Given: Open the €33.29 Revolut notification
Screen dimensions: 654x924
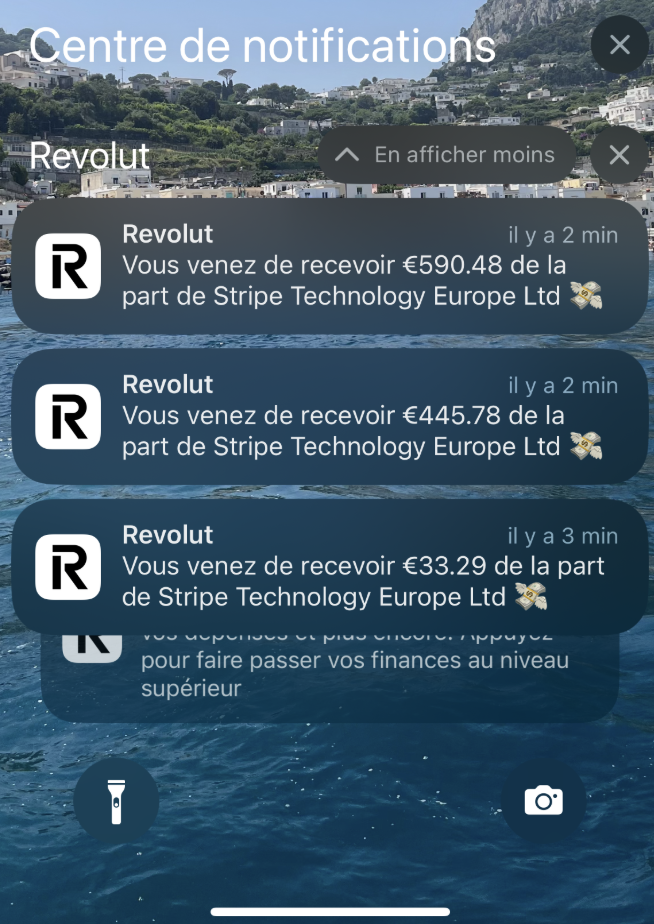Looking at the screenshot, I should pos(328,566).
